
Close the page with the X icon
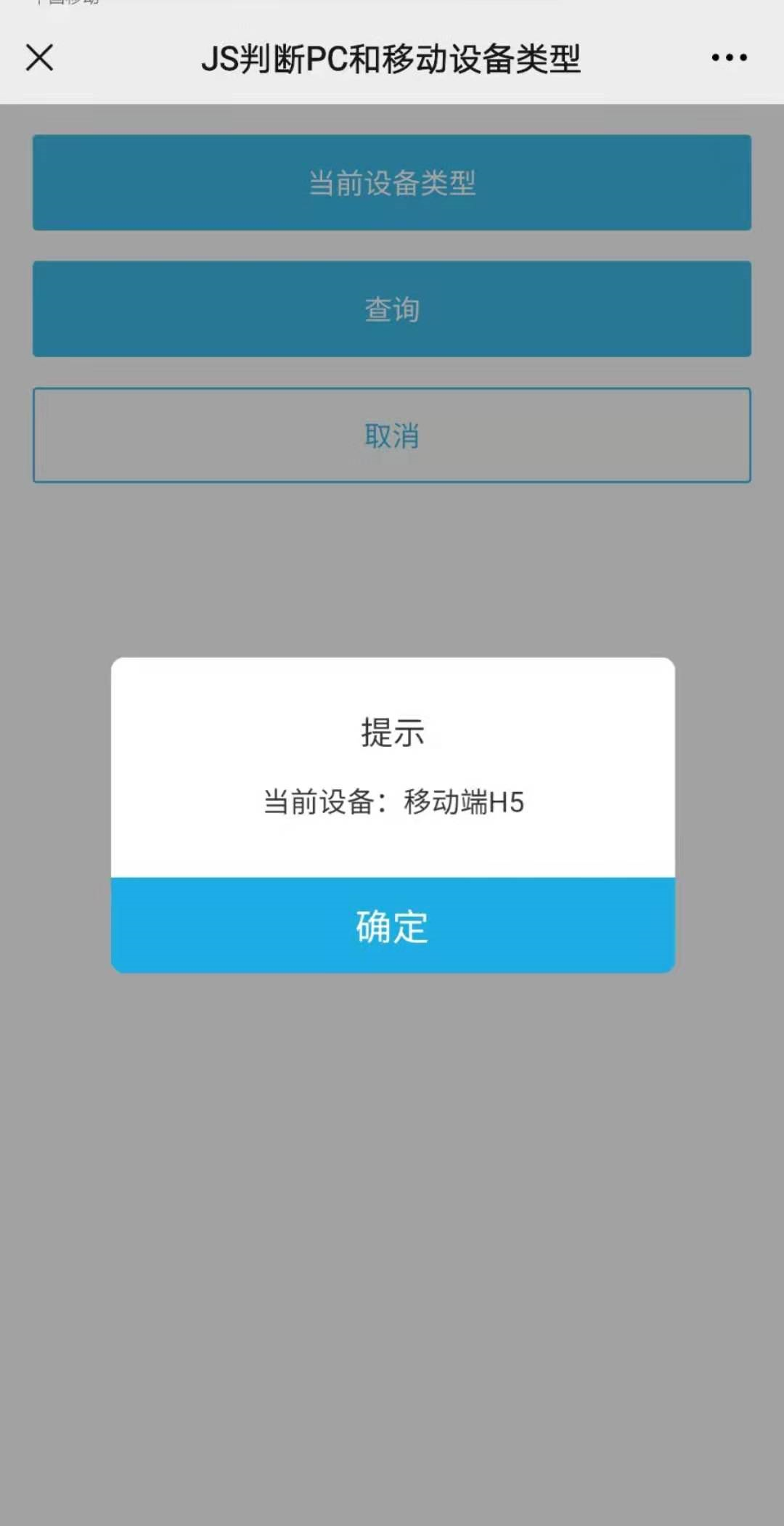pyautogui.click(x=40, y=57)
